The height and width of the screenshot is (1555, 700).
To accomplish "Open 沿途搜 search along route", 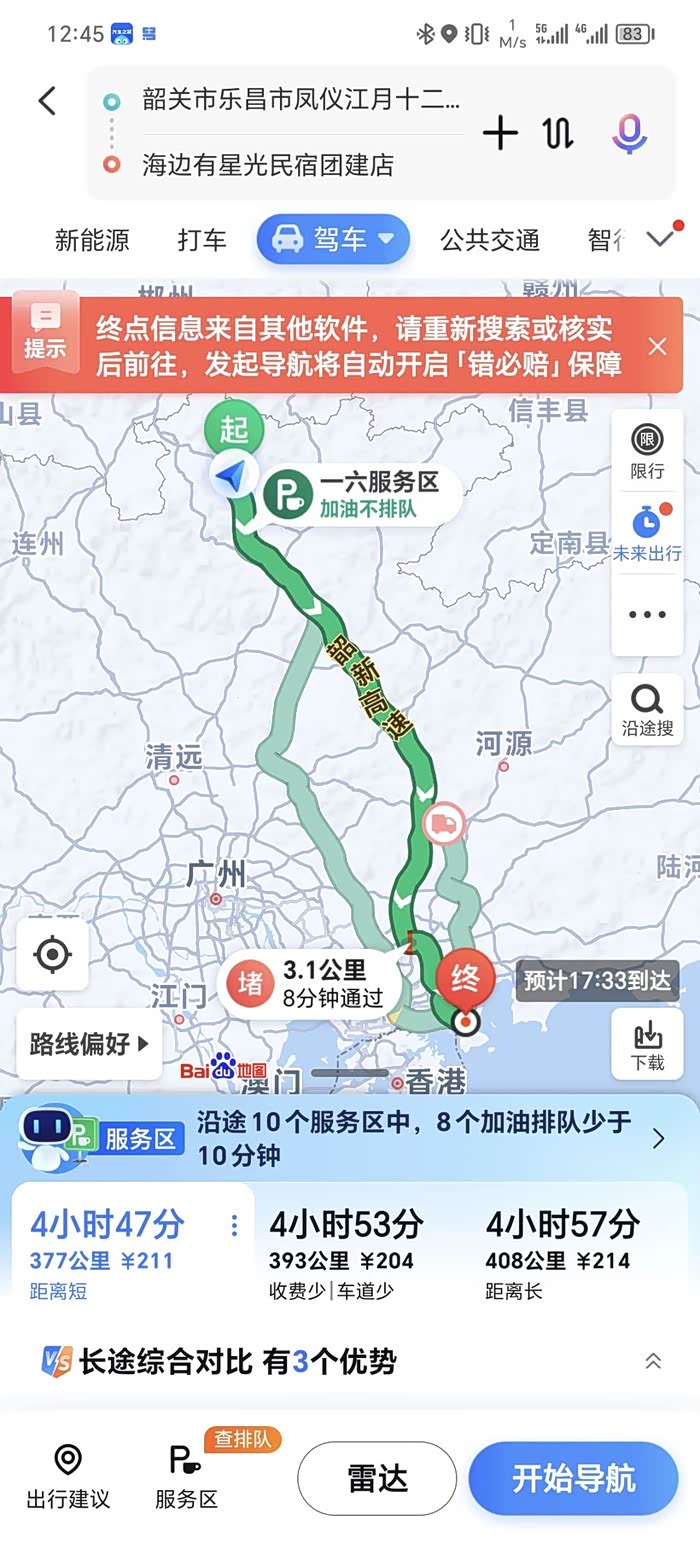I will pos(647,710).
